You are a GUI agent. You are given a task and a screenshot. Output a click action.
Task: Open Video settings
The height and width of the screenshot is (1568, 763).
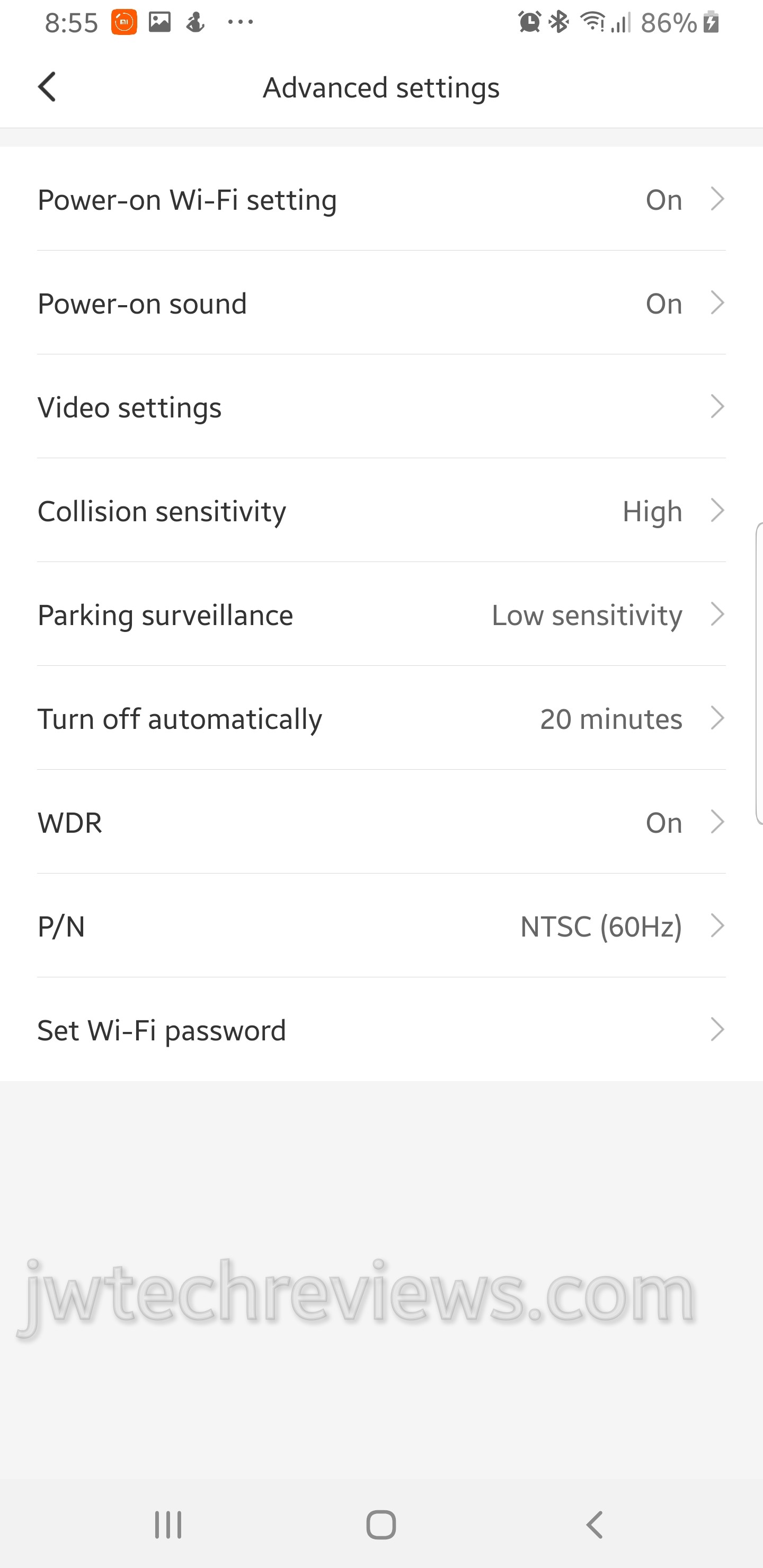coord(381,407)
